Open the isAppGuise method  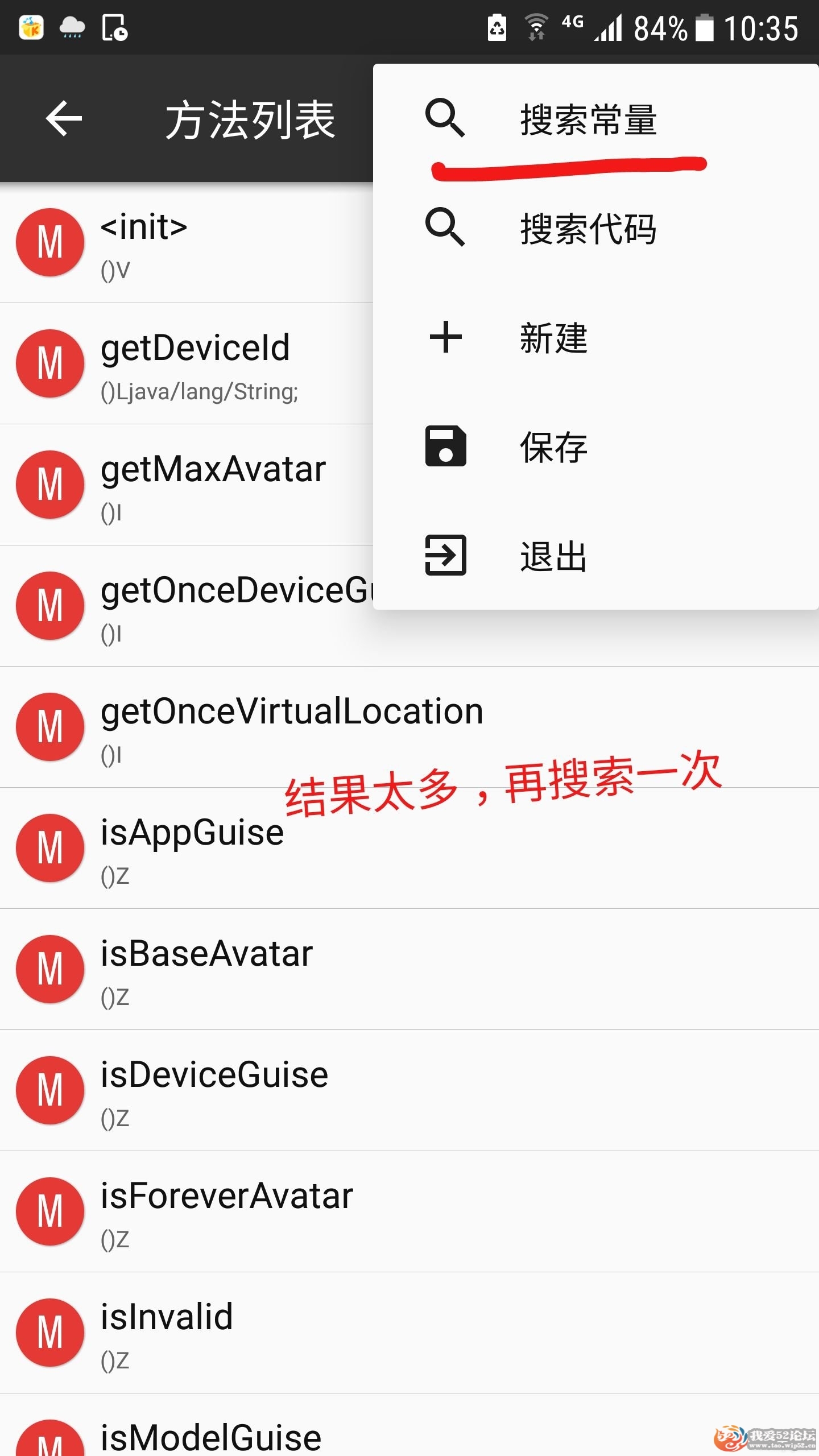pos(193,849)
